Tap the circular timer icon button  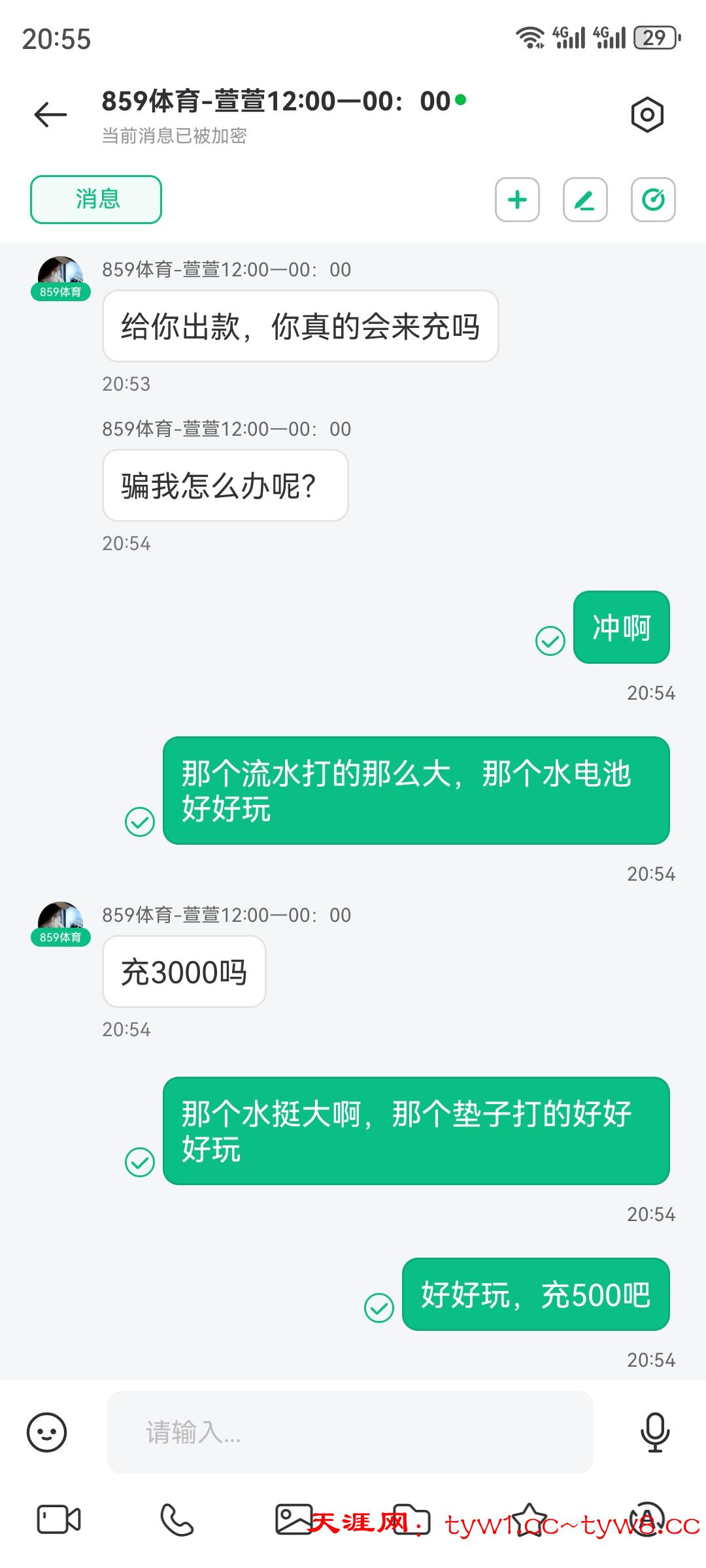click(x=653, y=200)
